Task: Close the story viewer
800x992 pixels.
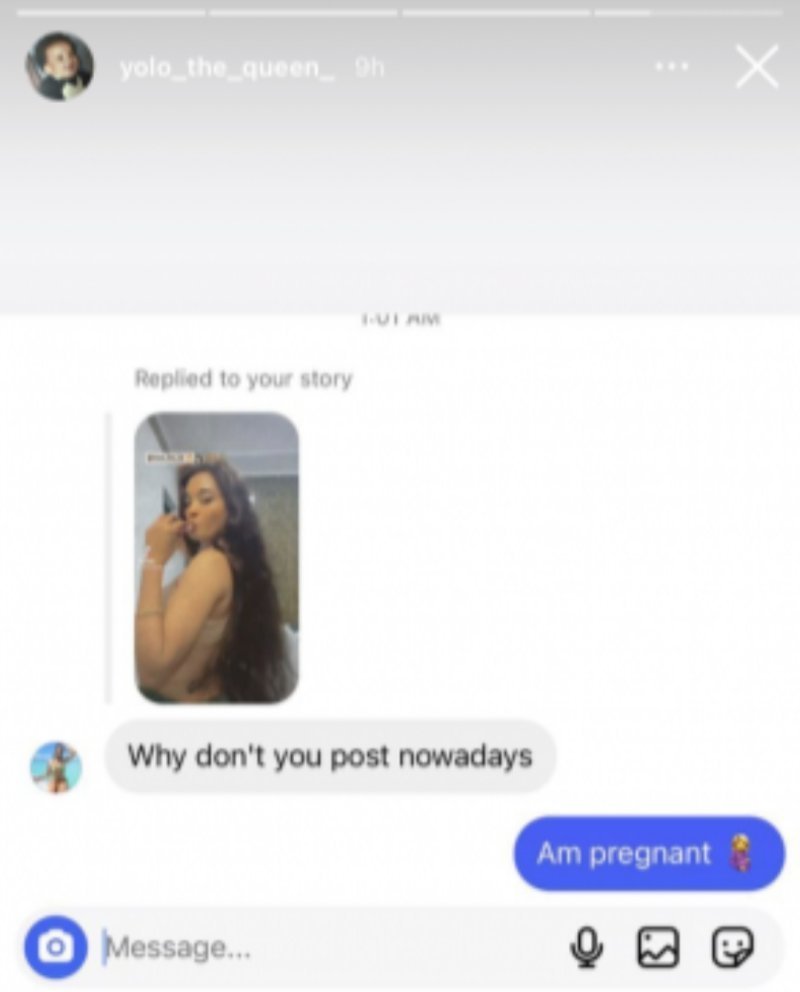Action: [756, 68]
